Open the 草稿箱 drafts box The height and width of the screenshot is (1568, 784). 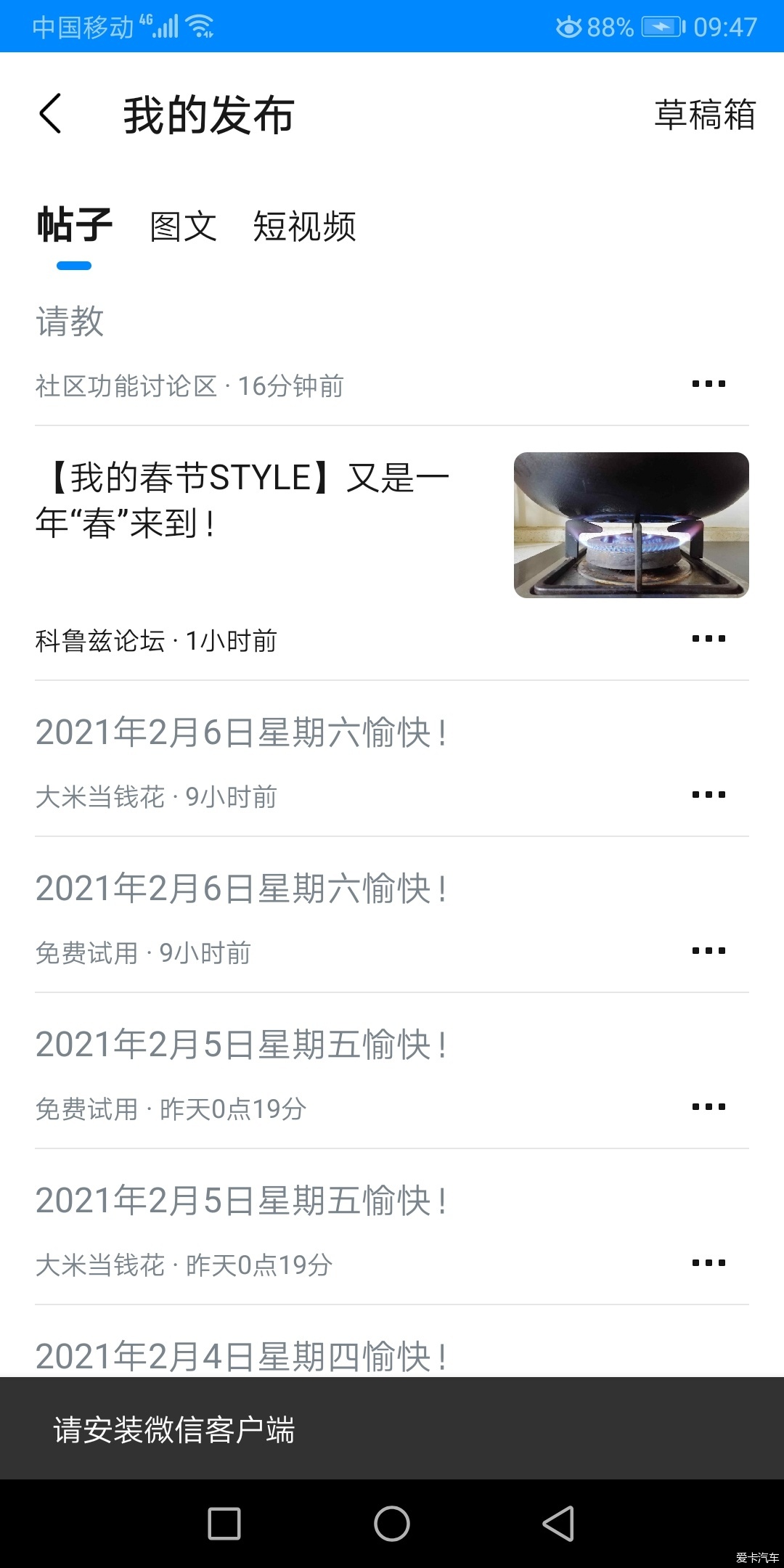705,115
